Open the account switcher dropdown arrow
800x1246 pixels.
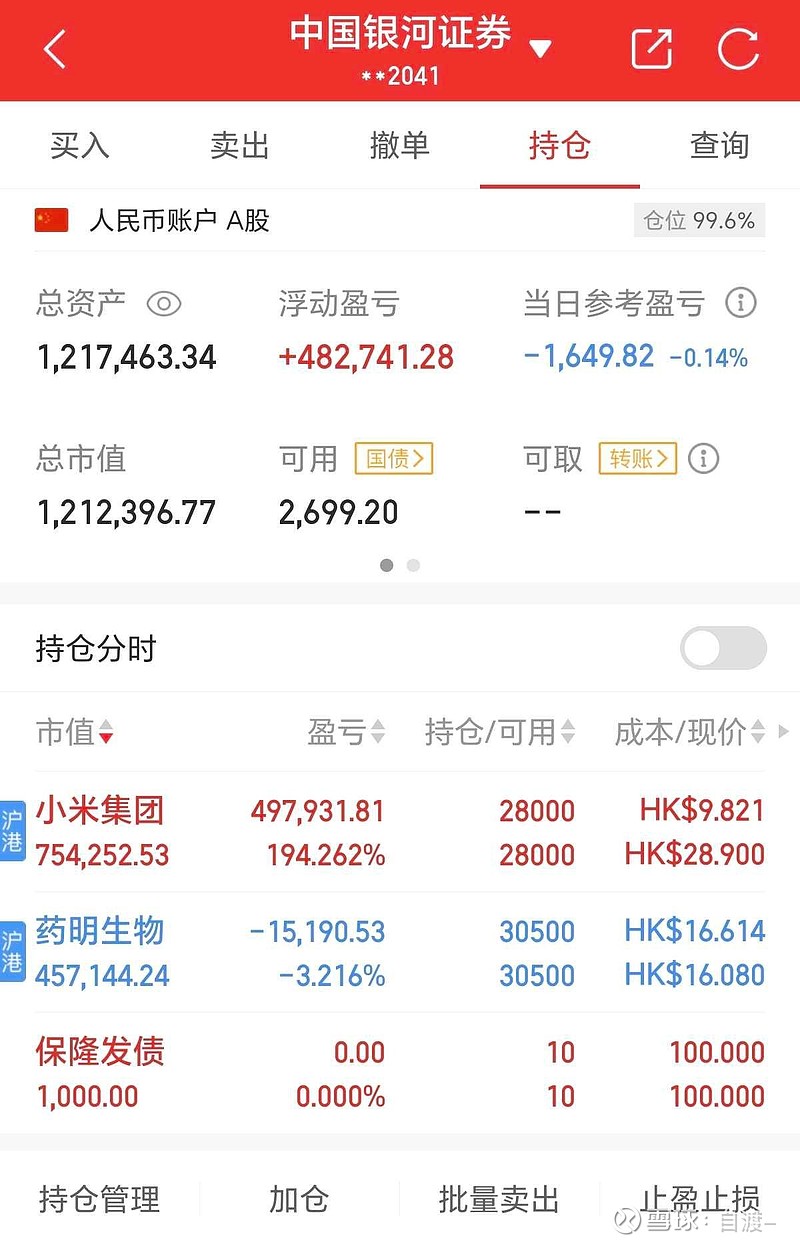tap(540, 45)
